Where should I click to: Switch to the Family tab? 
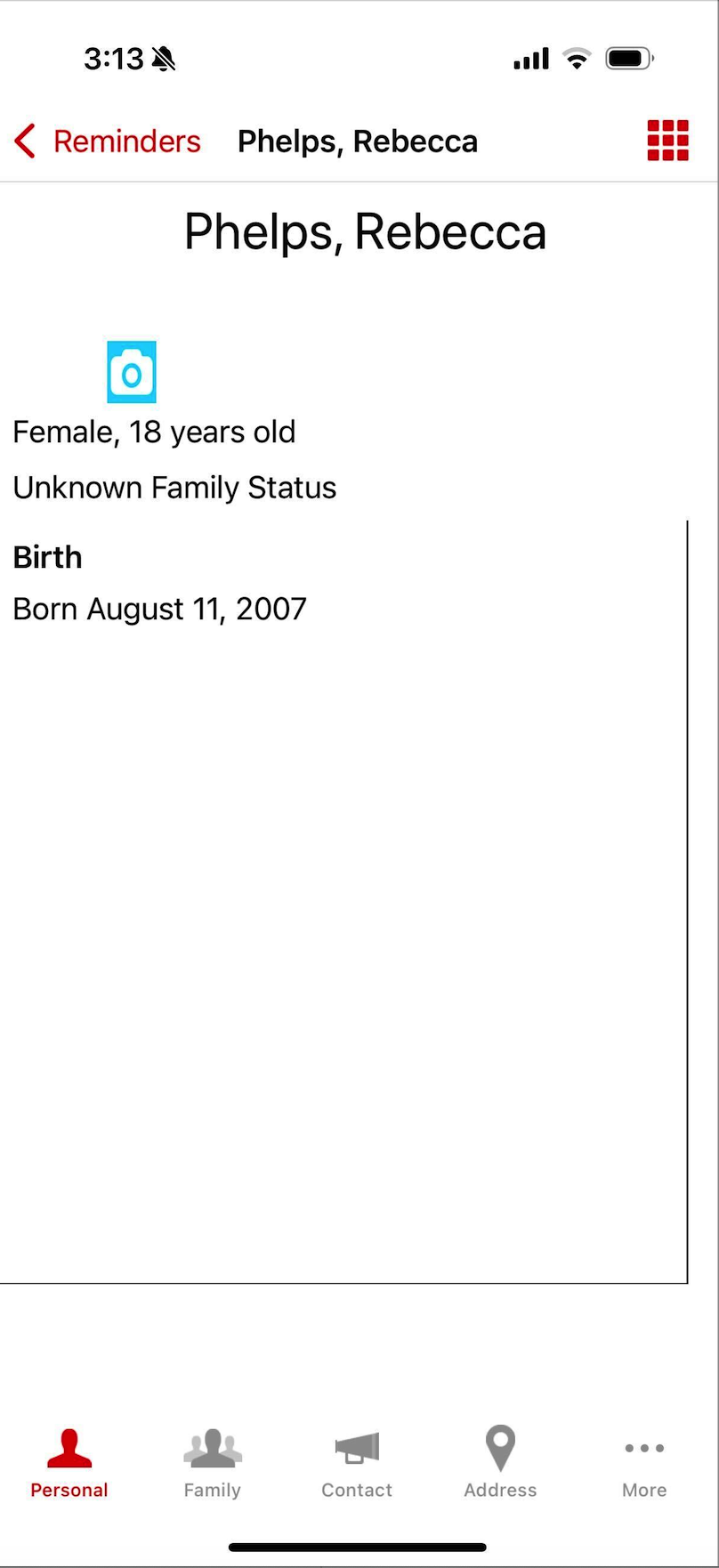click(213, 1463)
